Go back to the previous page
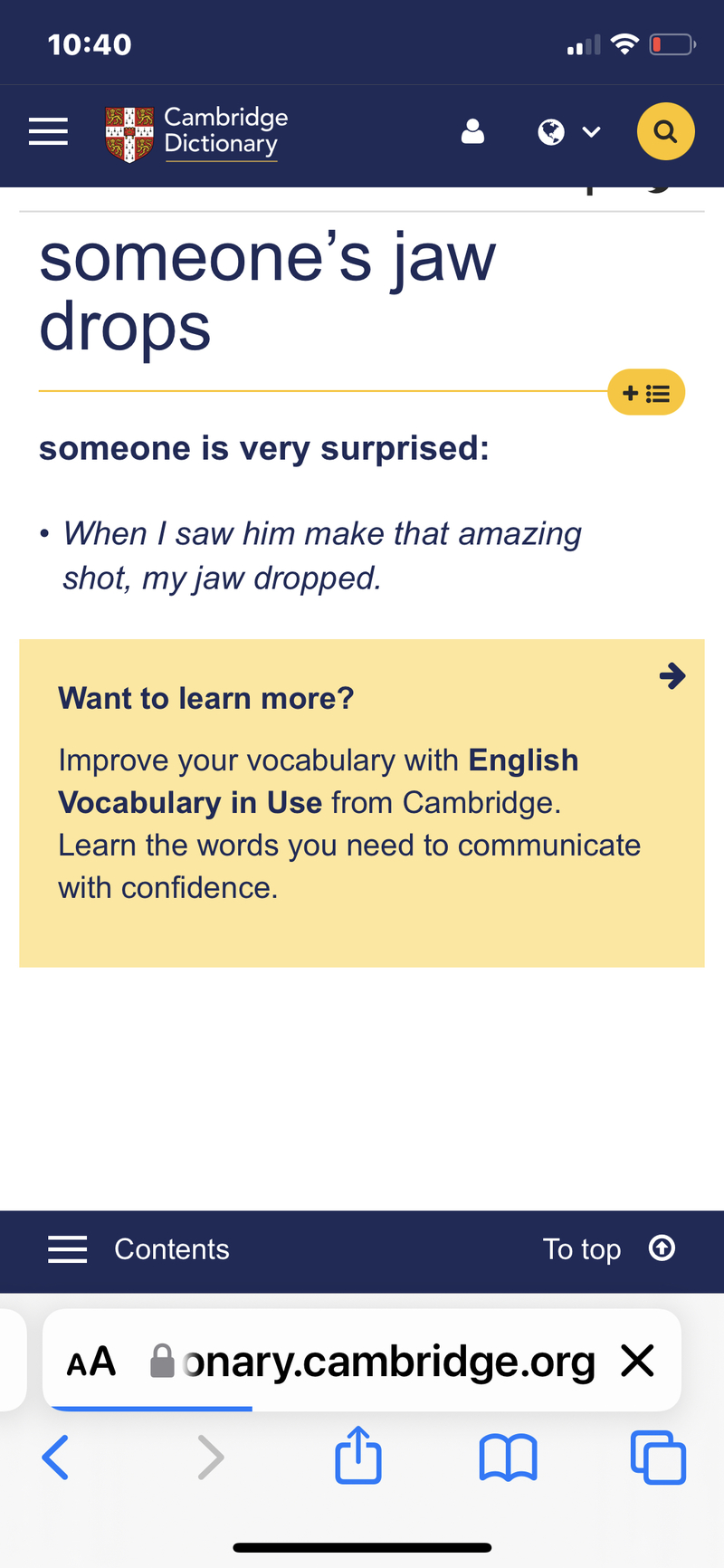The image size is (724, 1568). pos(55,1458)
